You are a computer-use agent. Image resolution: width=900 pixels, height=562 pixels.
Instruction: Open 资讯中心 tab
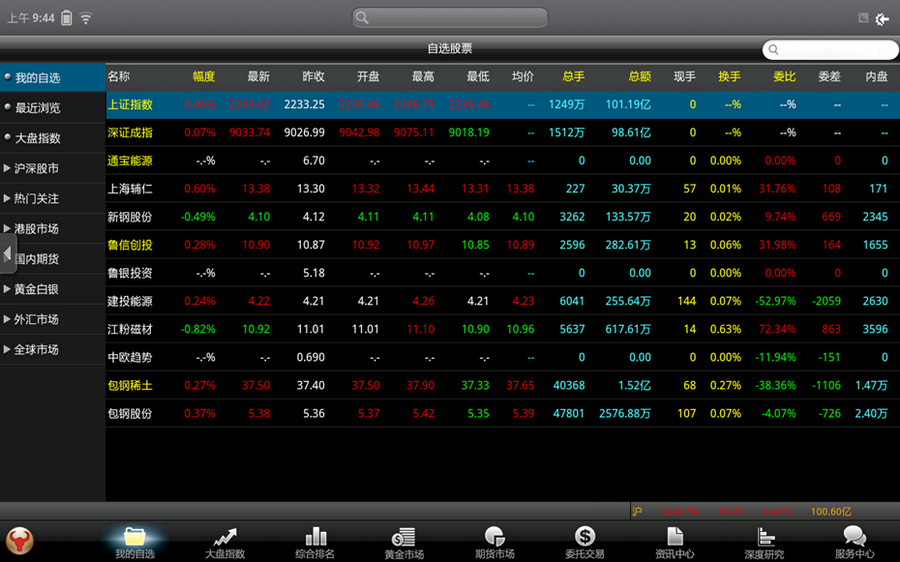point(675,543)
